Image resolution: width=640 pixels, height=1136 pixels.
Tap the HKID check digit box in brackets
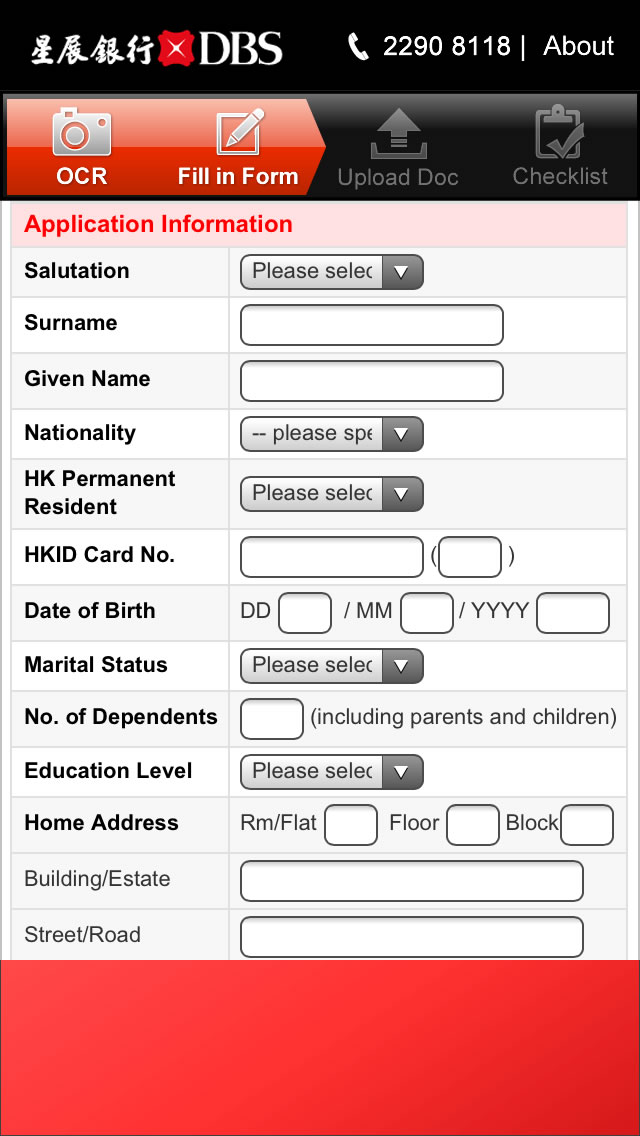tap(470, 556)
